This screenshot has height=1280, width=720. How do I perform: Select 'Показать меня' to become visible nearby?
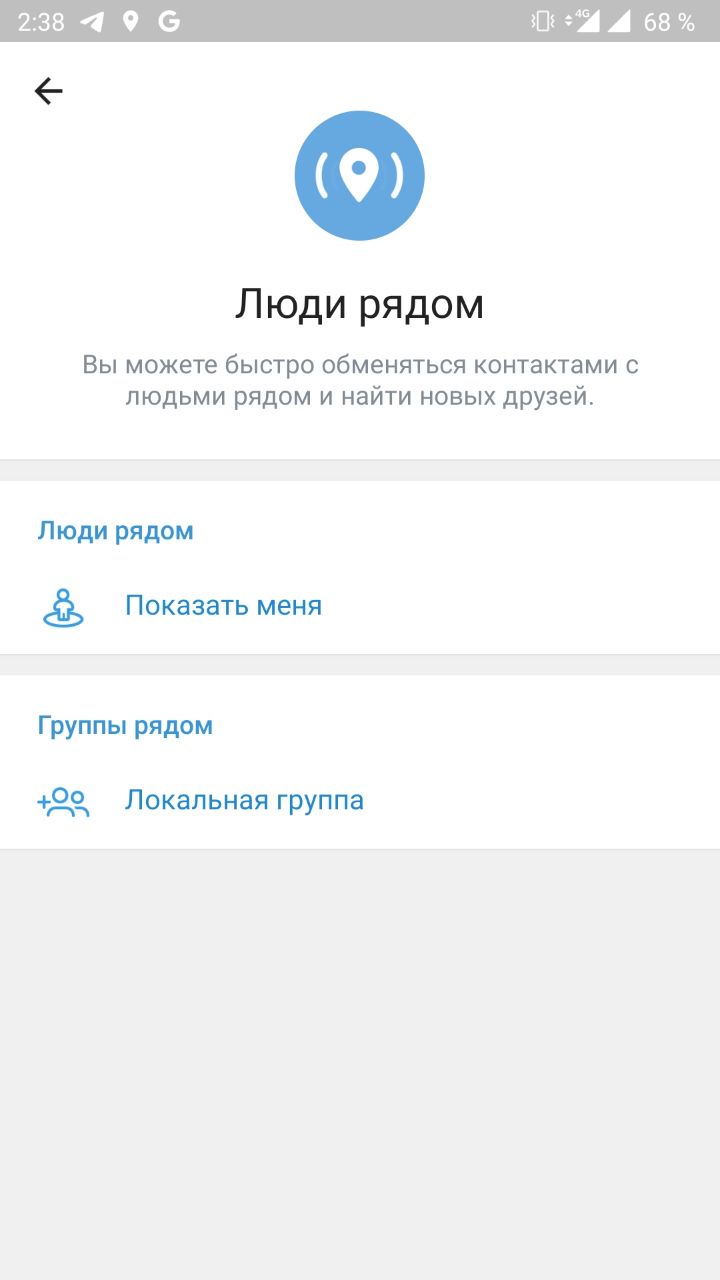tap(223, 606)
